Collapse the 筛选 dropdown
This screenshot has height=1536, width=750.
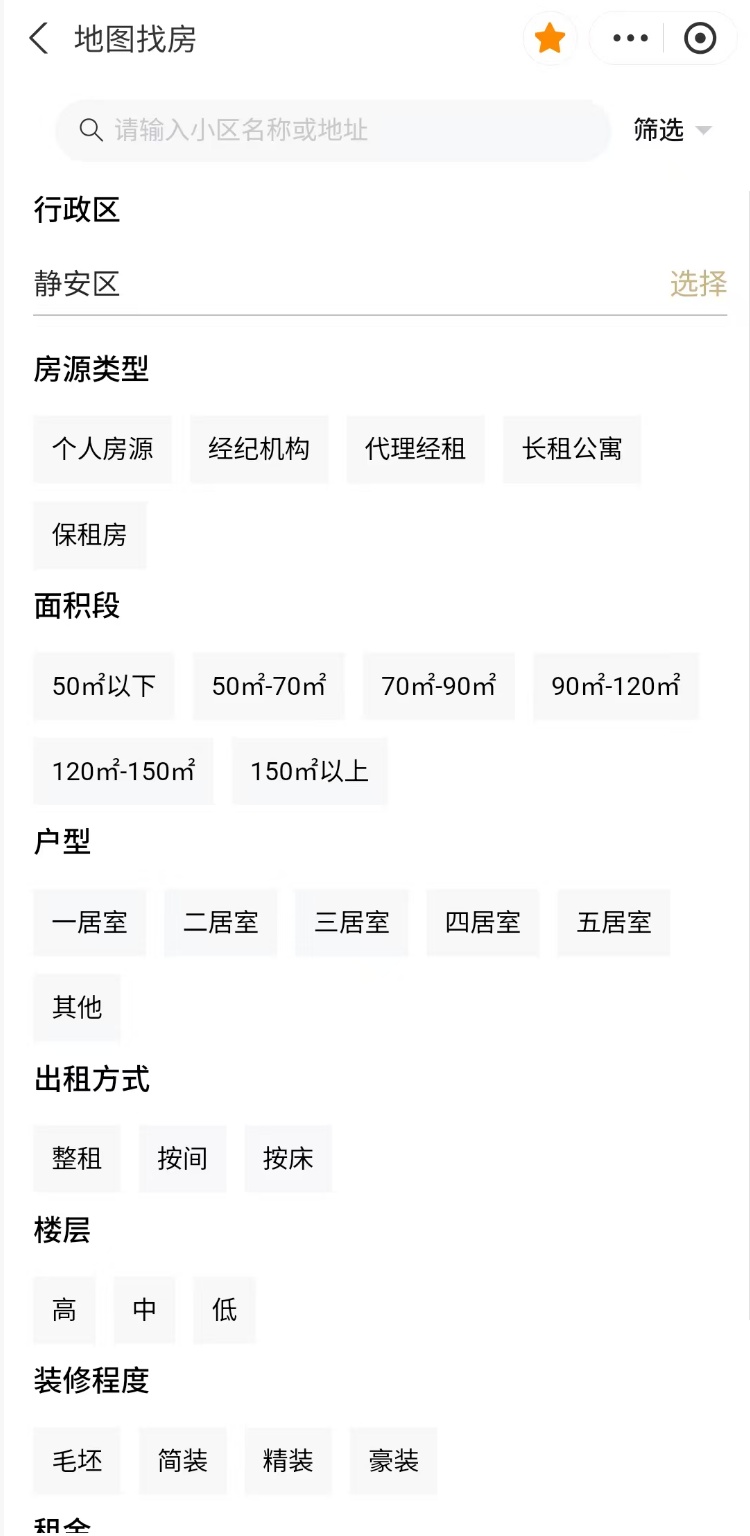click(672, 130)
